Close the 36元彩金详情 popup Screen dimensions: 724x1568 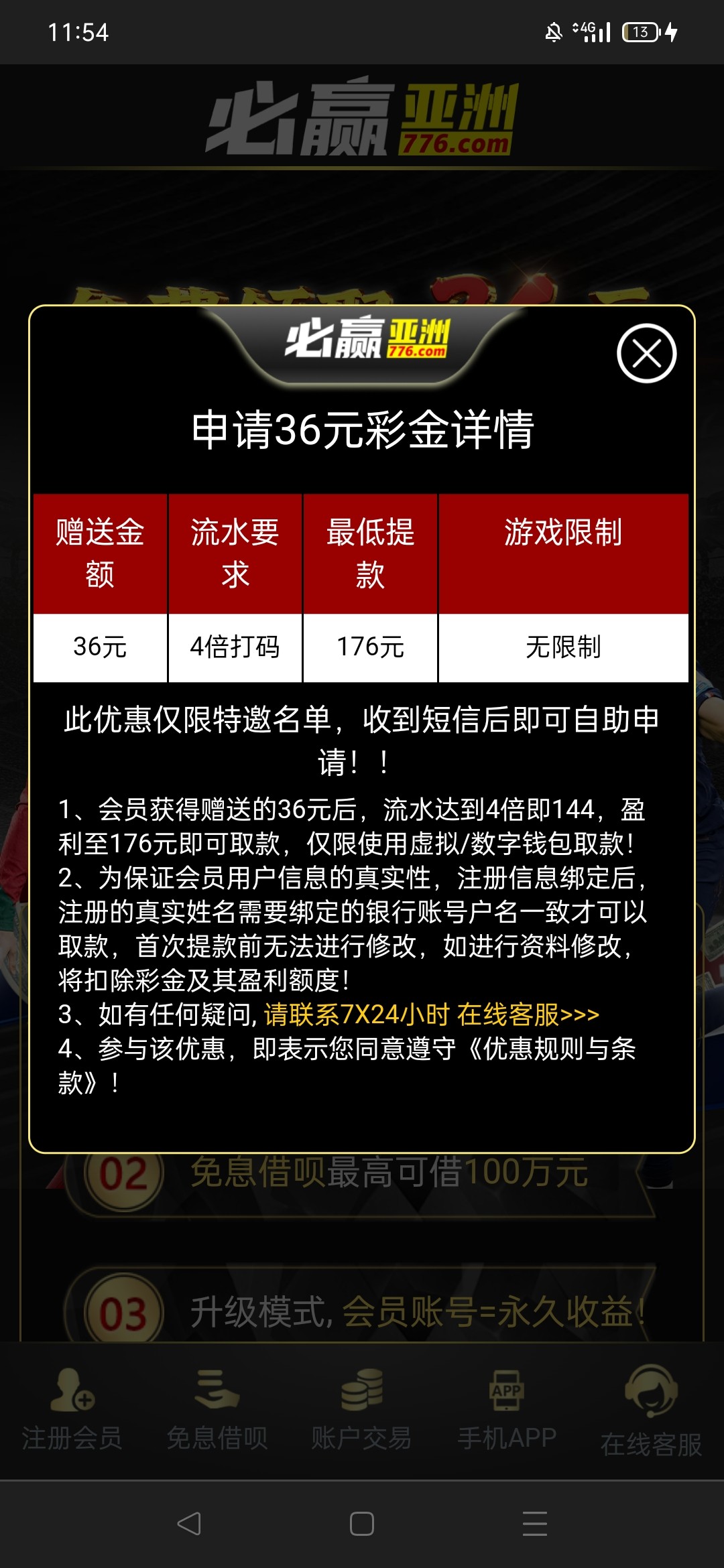pyautogui.click(x=646, y=353)
